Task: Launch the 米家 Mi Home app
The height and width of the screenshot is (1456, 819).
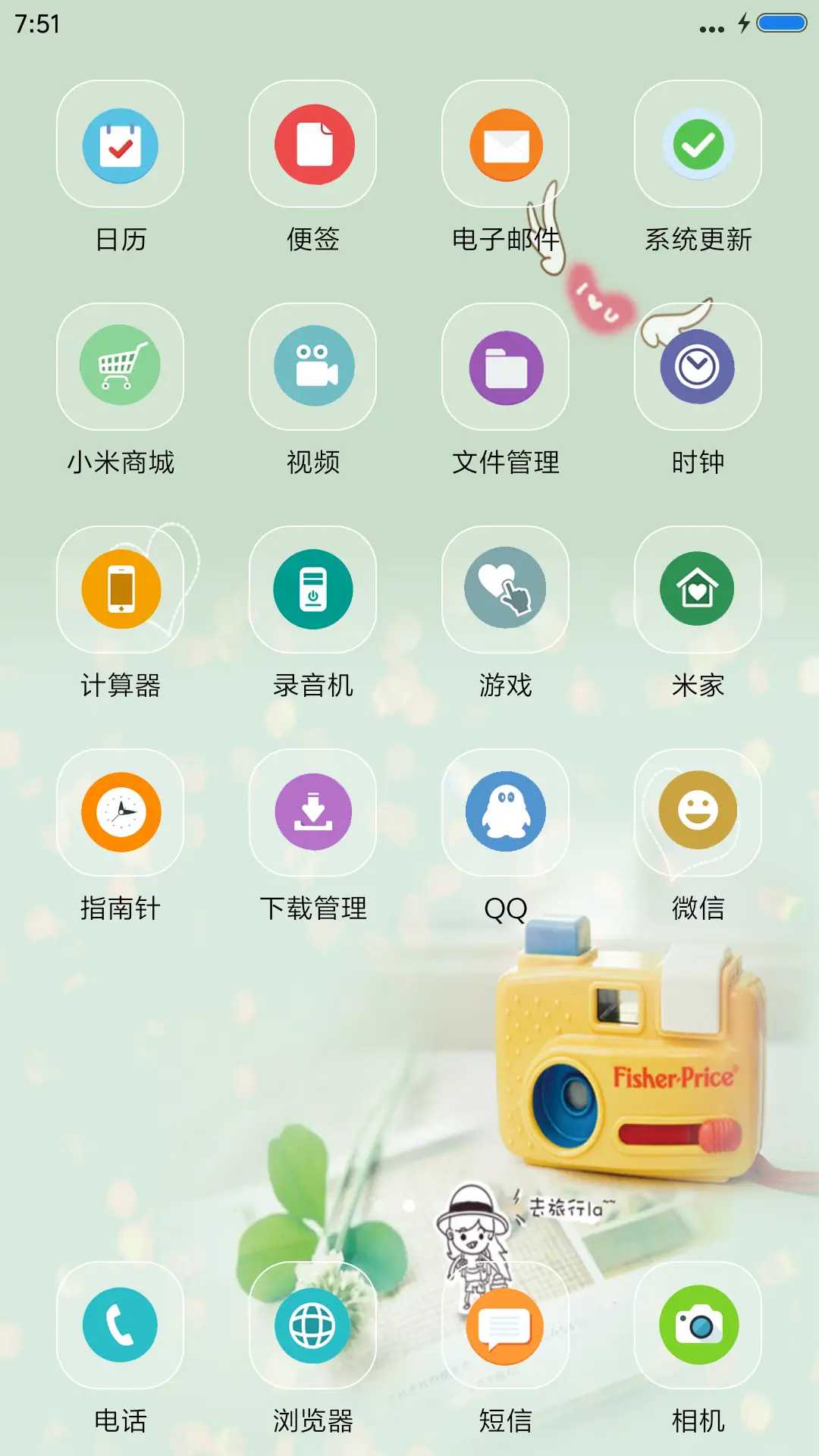Action: (x=698, y=590)
